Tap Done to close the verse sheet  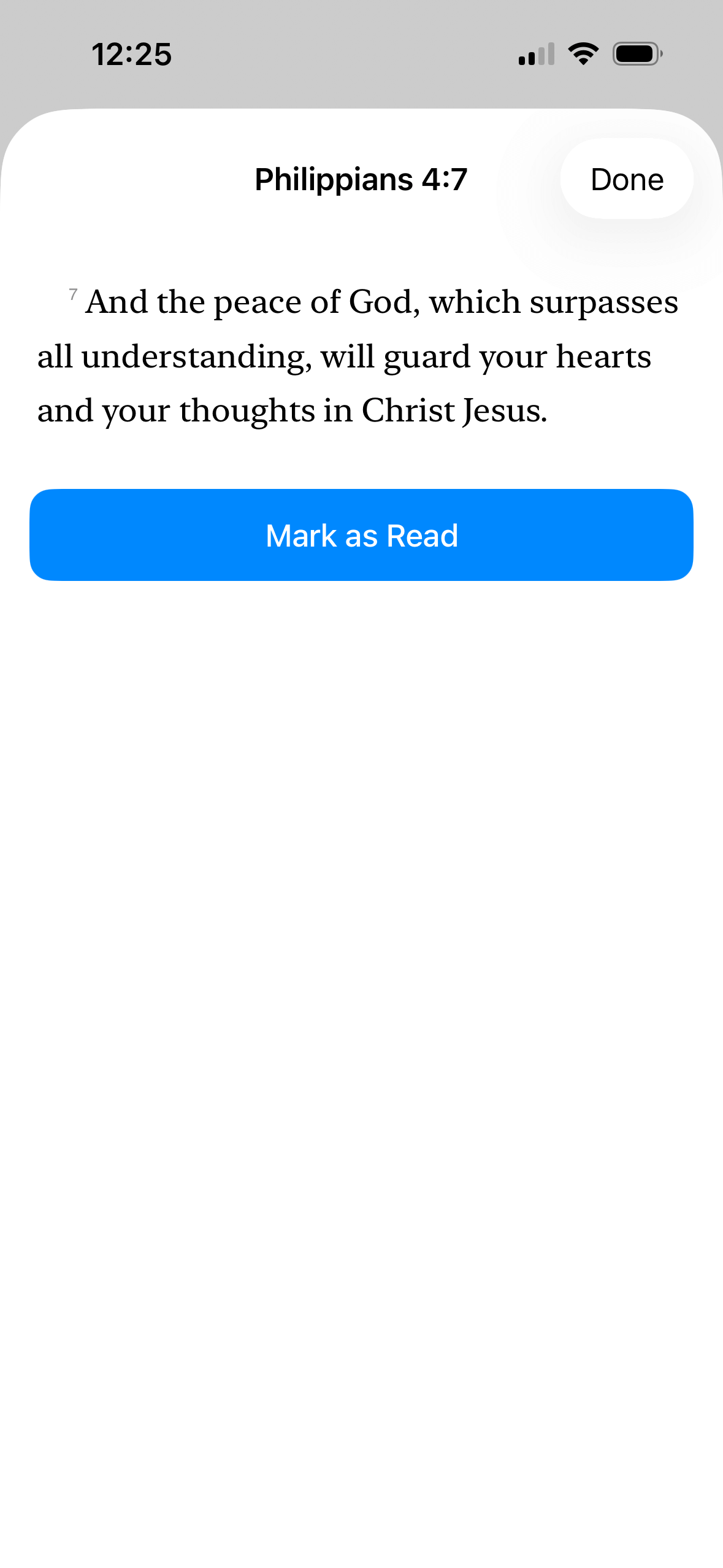[x=626, y=179]
